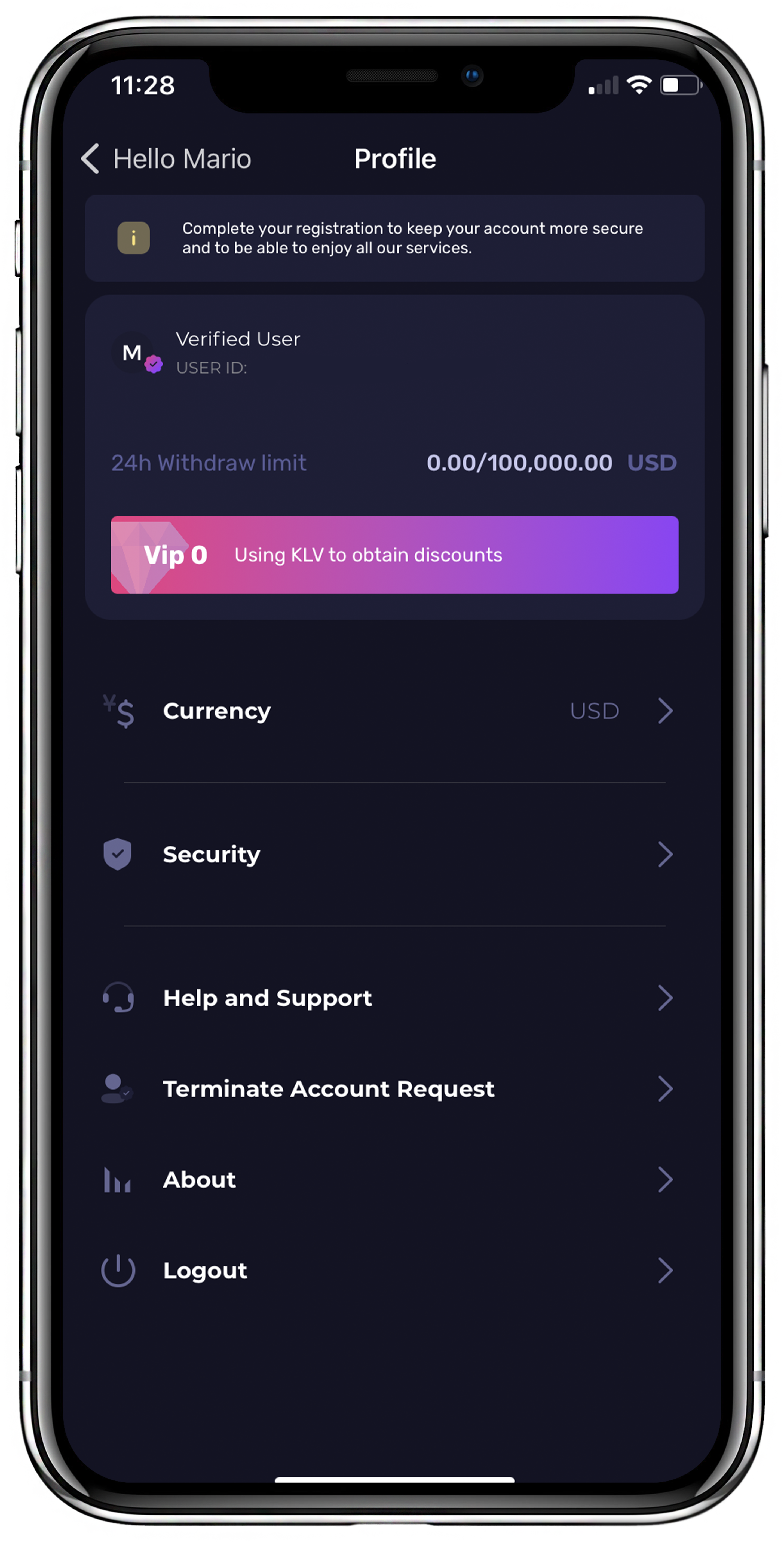
Task: Open the Currency setting
Action: pyautogui.click(x=394, y=711)
